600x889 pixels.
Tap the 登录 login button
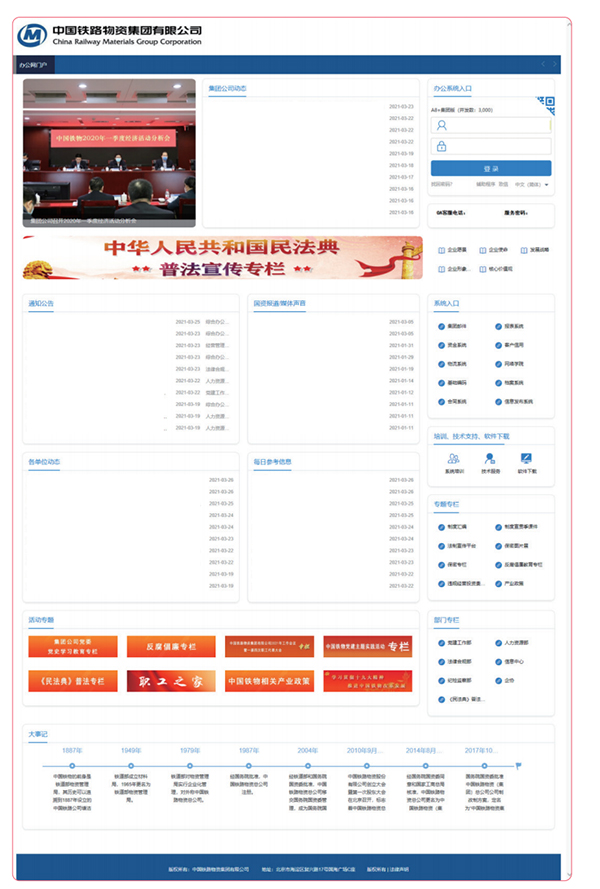[490, 168]
